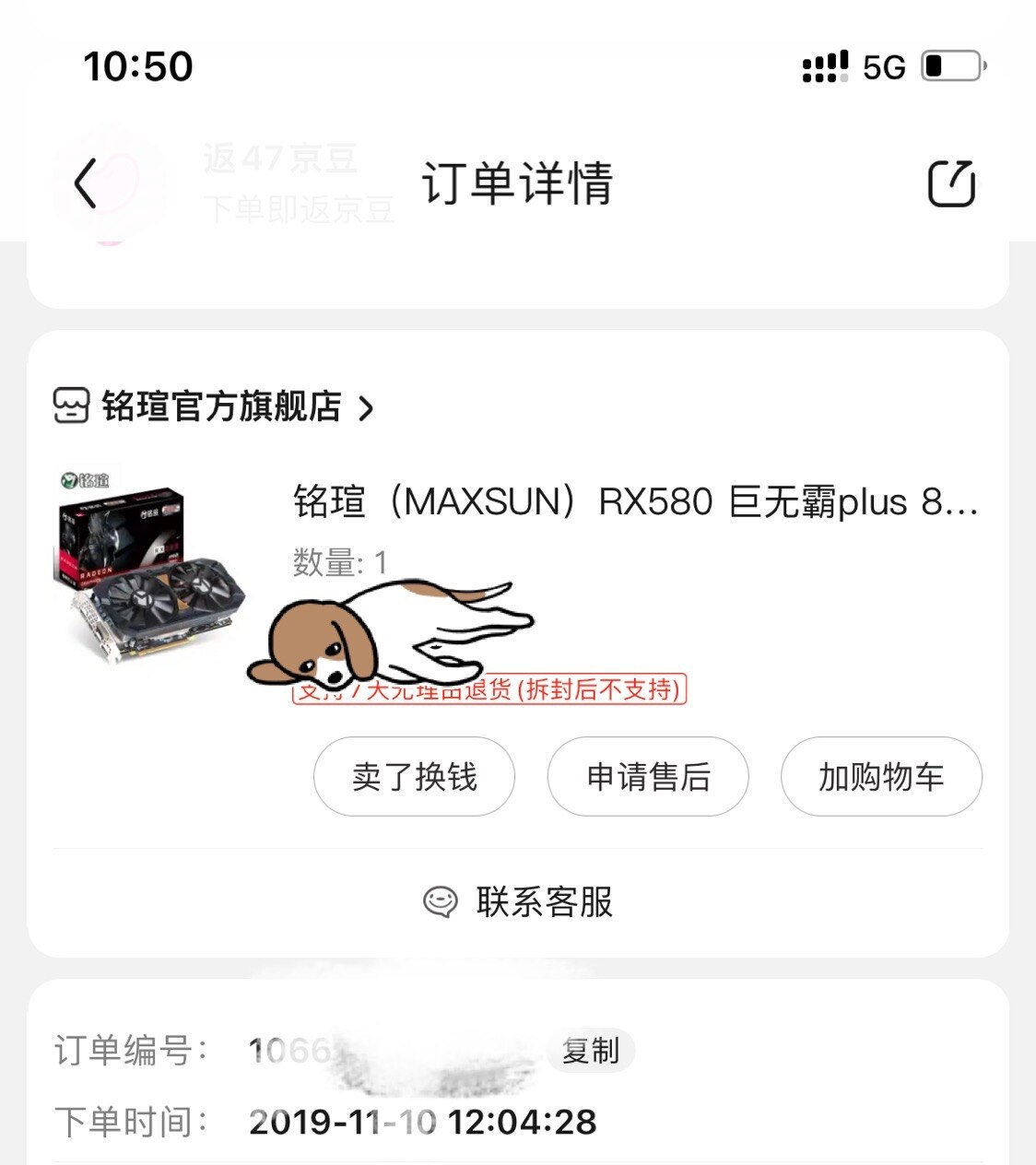Screen dimensions: 1036x1165
Task: Add item to cart with 加购物车
Action: [881, 777]
